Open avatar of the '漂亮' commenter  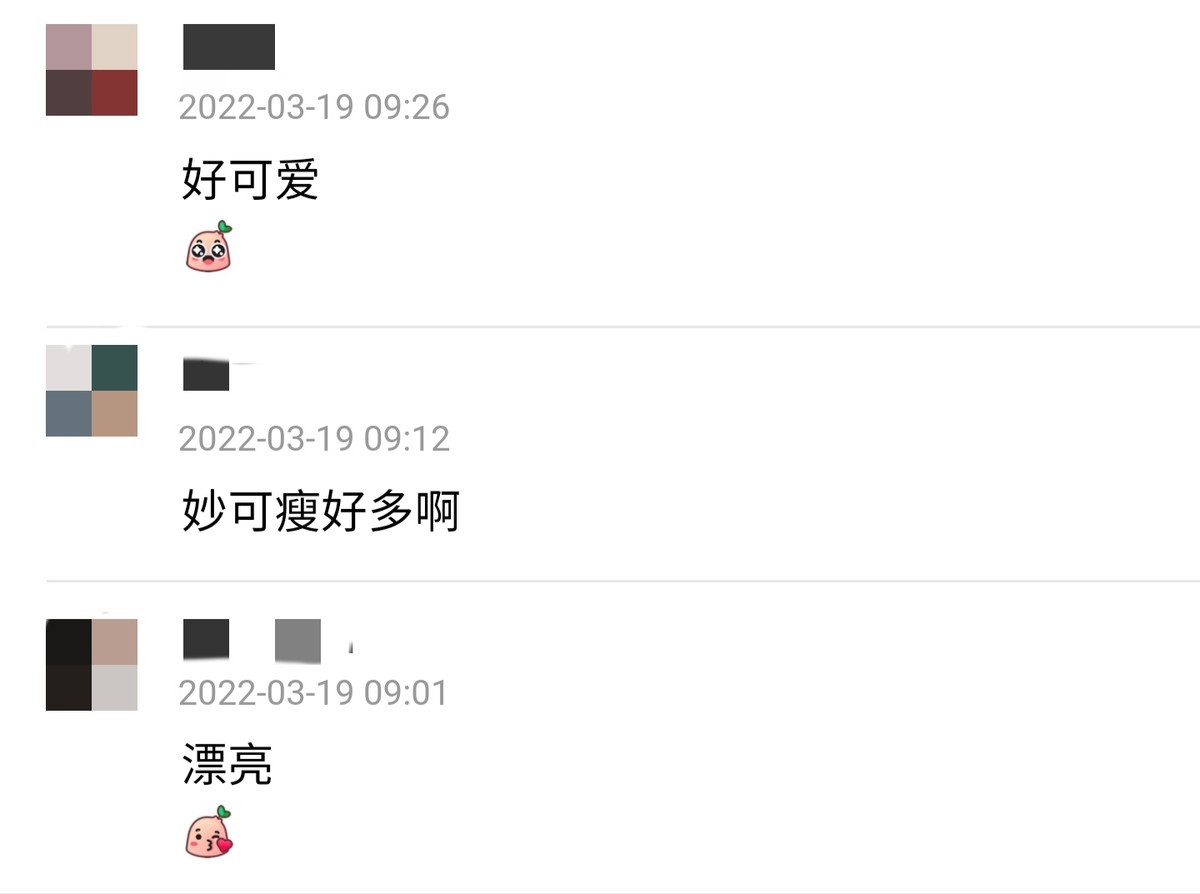tap(92, 664)
